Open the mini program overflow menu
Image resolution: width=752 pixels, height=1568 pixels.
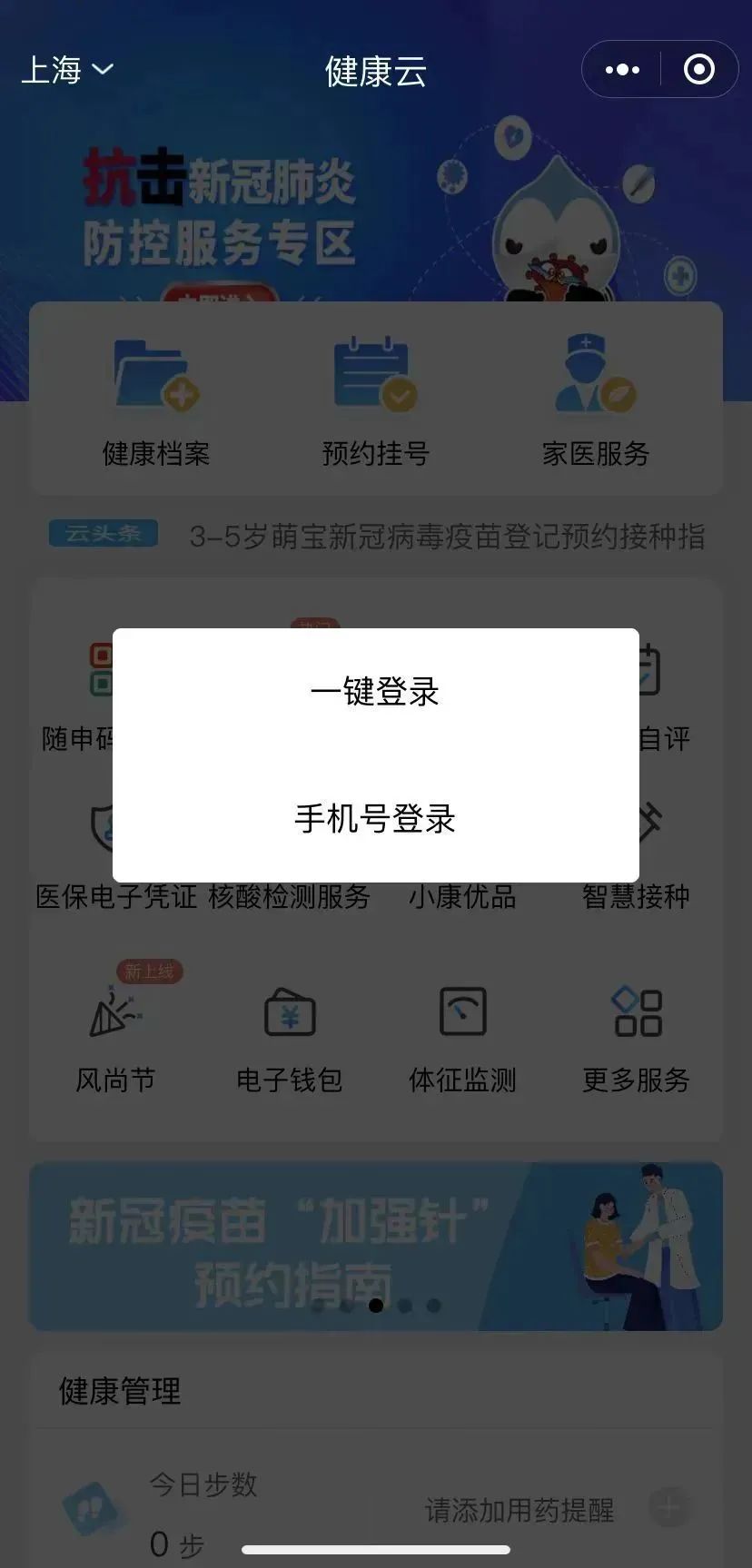pyautogui.click(x=622, y=70)
